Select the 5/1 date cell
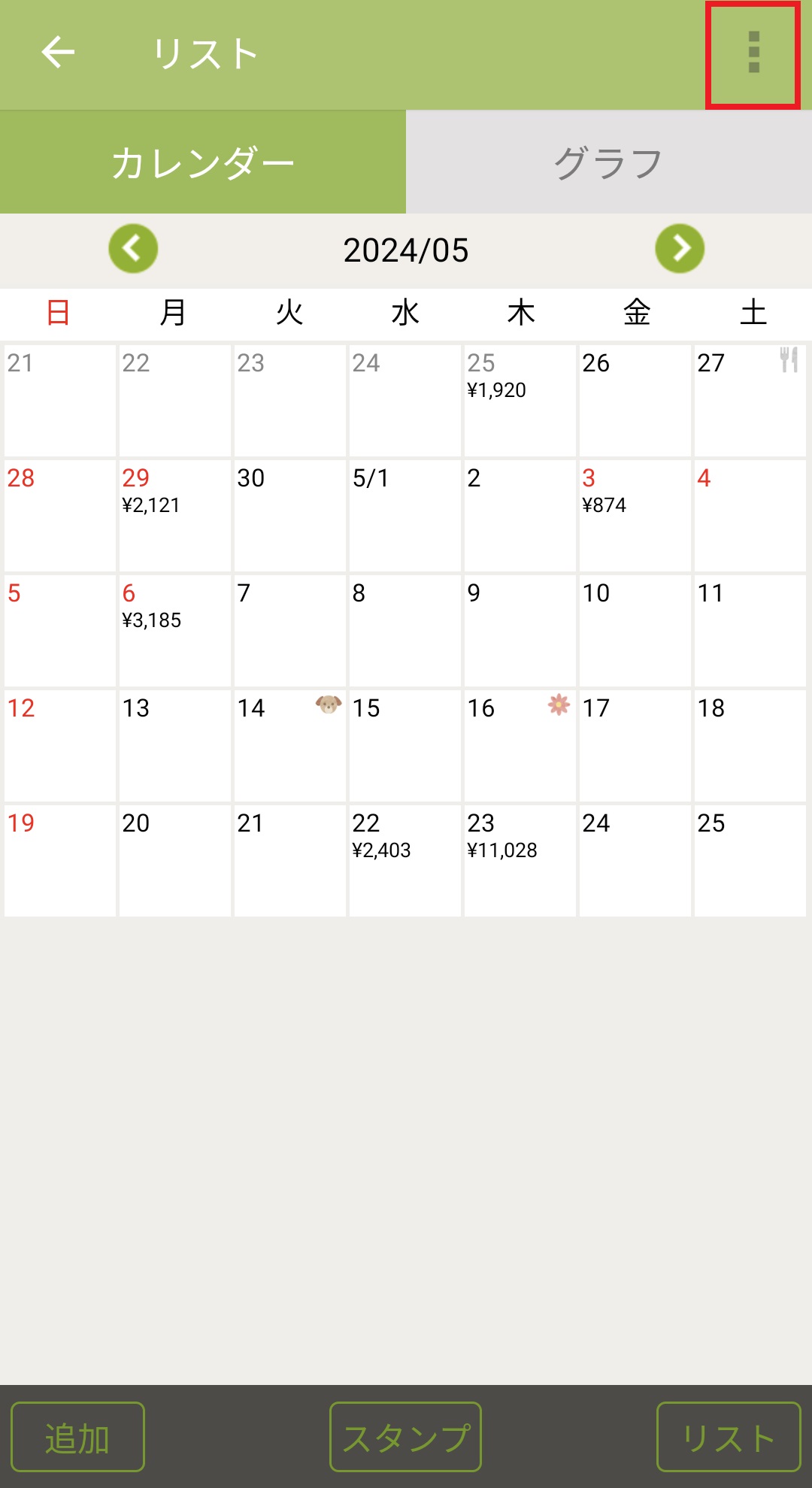Screen dimensions: 812x1488 coord(404,515)
